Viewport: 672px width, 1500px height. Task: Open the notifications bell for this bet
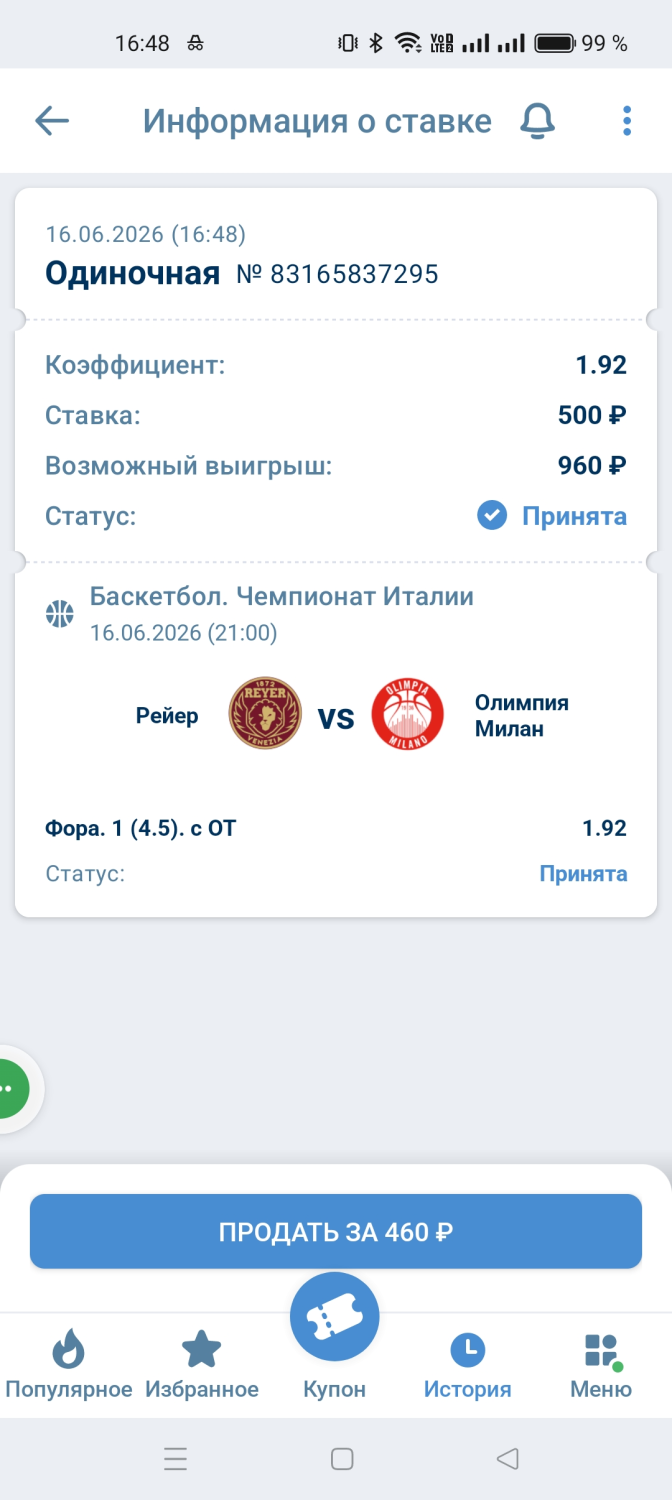tap(537, 121)
